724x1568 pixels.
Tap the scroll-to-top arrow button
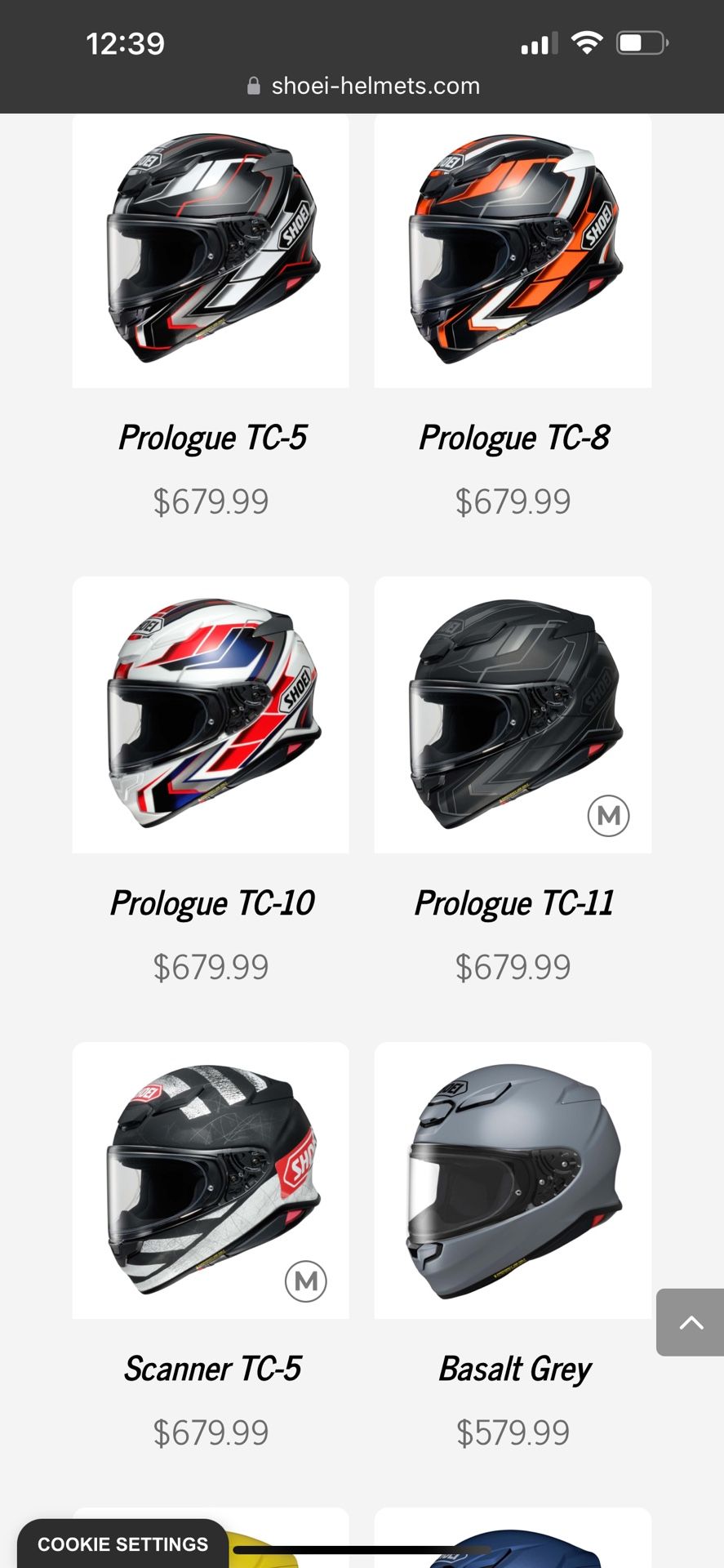pyautogui.click(x=690, y=1322)
